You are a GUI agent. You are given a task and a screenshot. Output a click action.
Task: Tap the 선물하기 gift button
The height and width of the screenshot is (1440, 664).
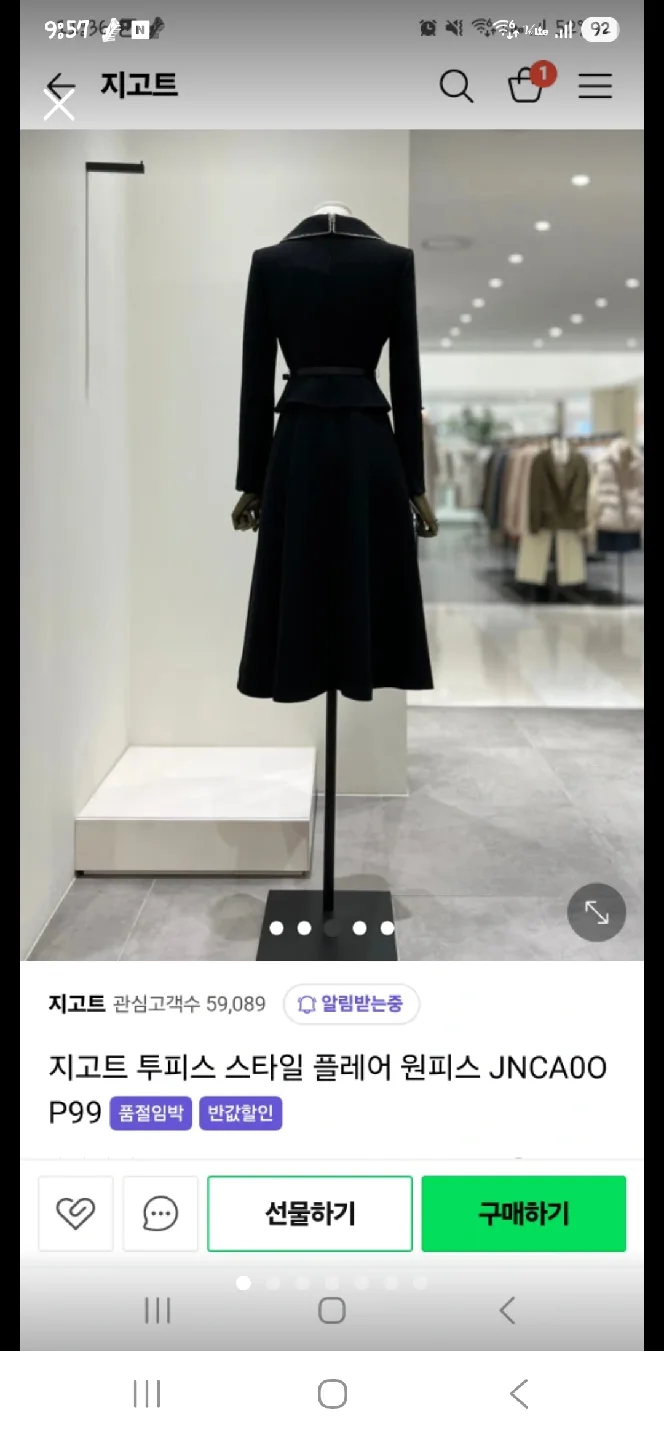[x=310, y=1214]
